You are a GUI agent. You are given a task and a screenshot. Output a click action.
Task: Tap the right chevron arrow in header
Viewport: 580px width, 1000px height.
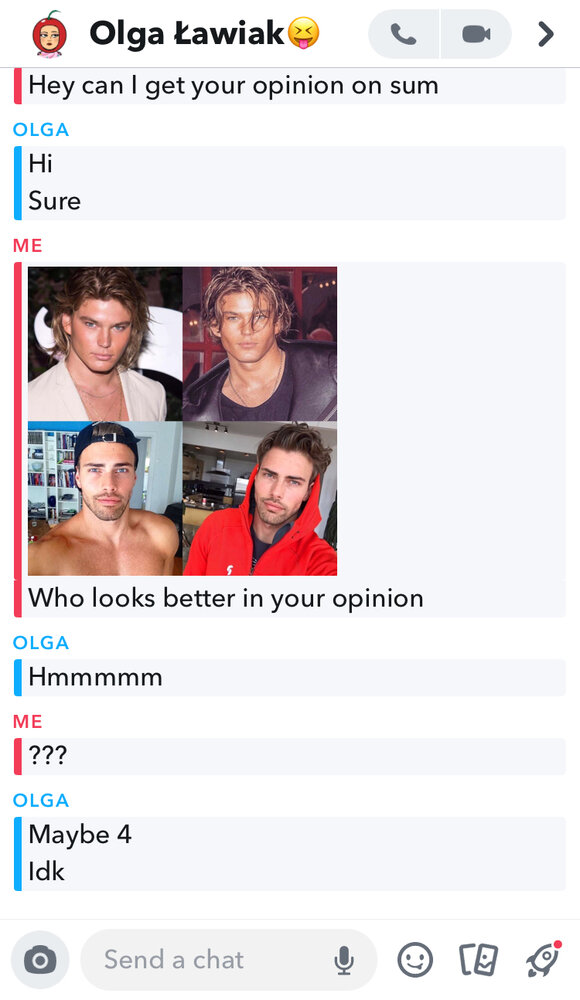(x=546, y=34)
